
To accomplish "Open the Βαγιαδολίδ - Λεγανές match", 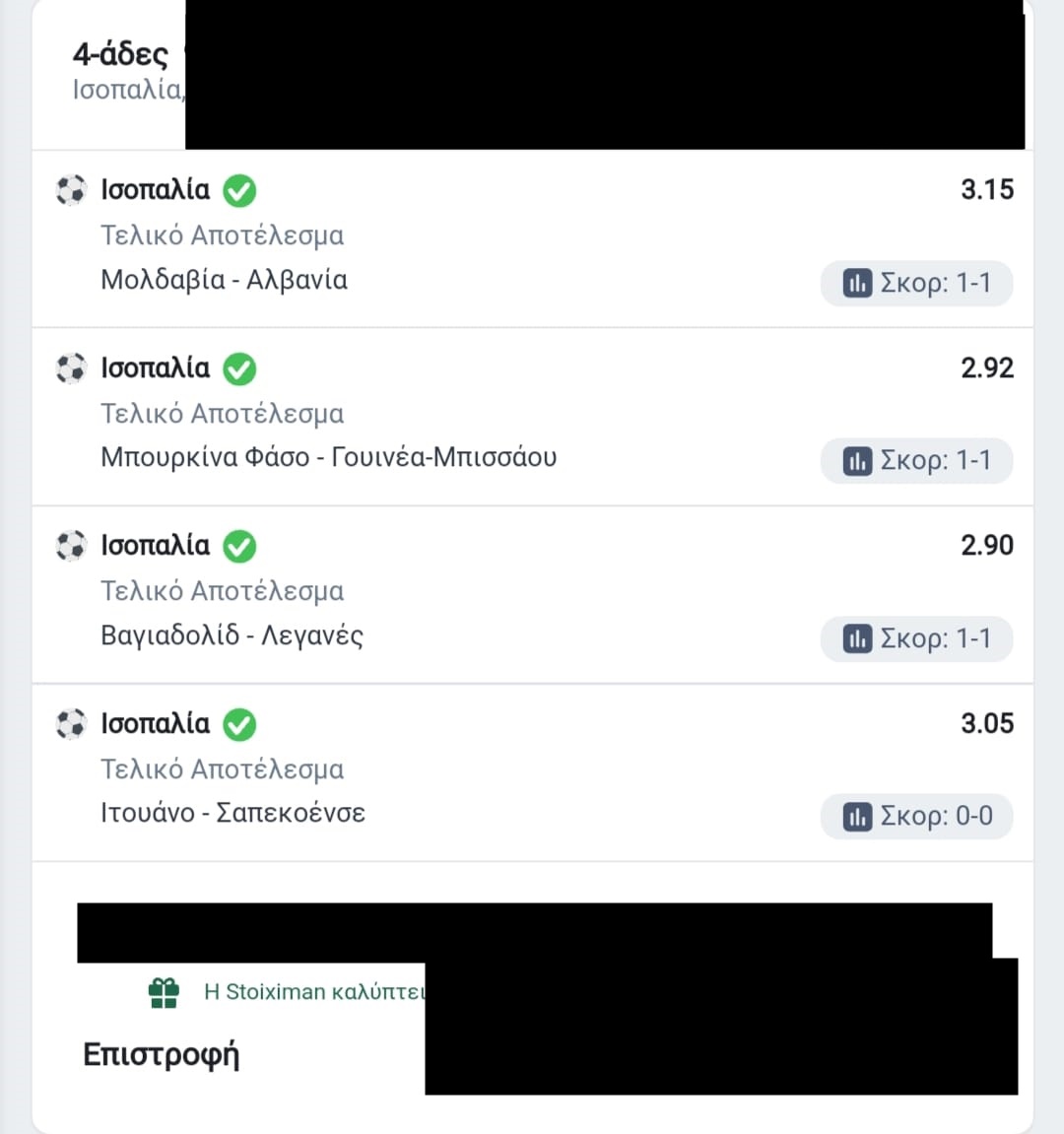I will (232, 635).
